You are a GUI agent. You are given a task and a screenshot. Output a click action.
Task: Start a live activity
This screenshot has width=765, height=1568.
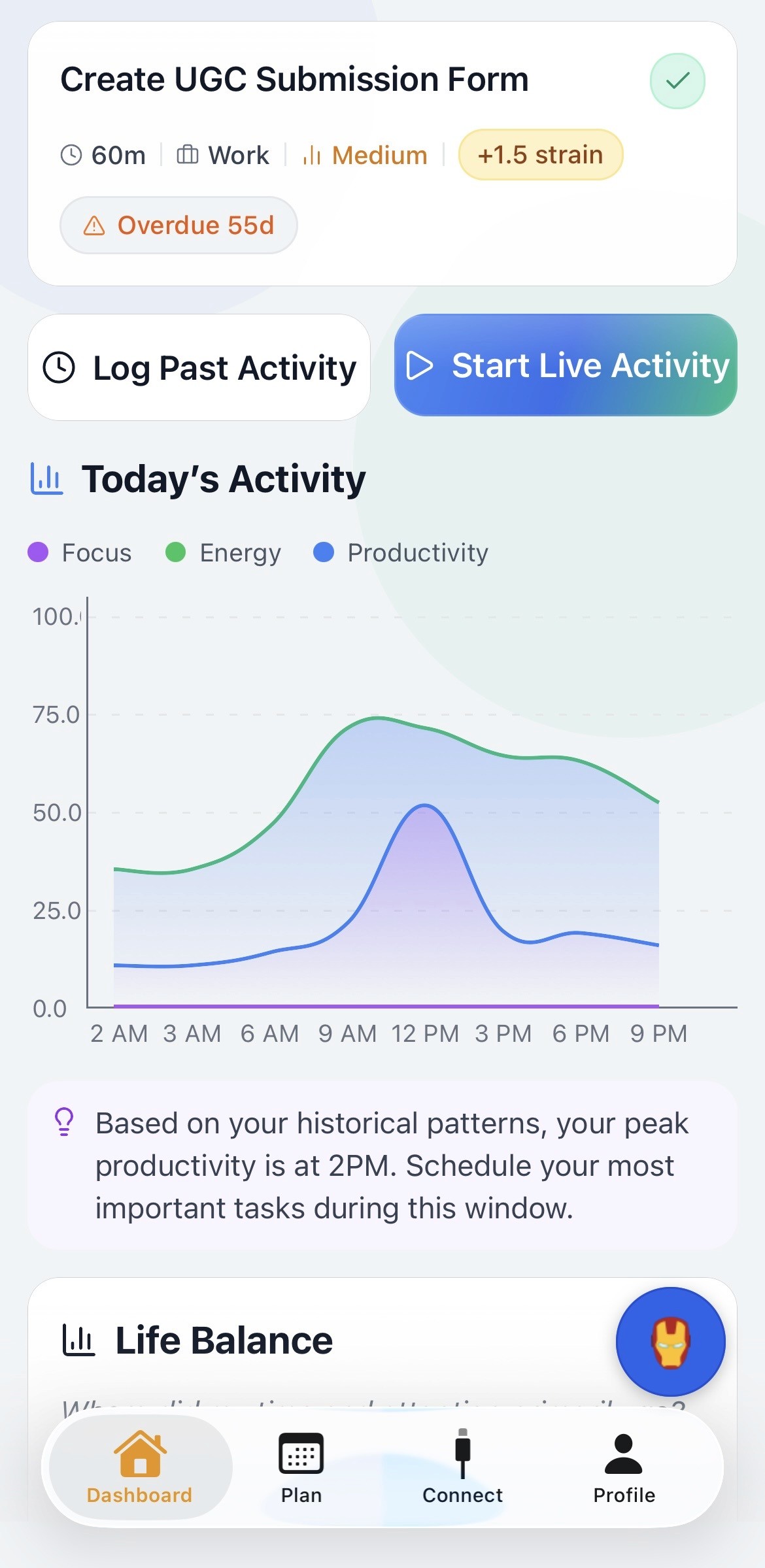coord(566,365)
